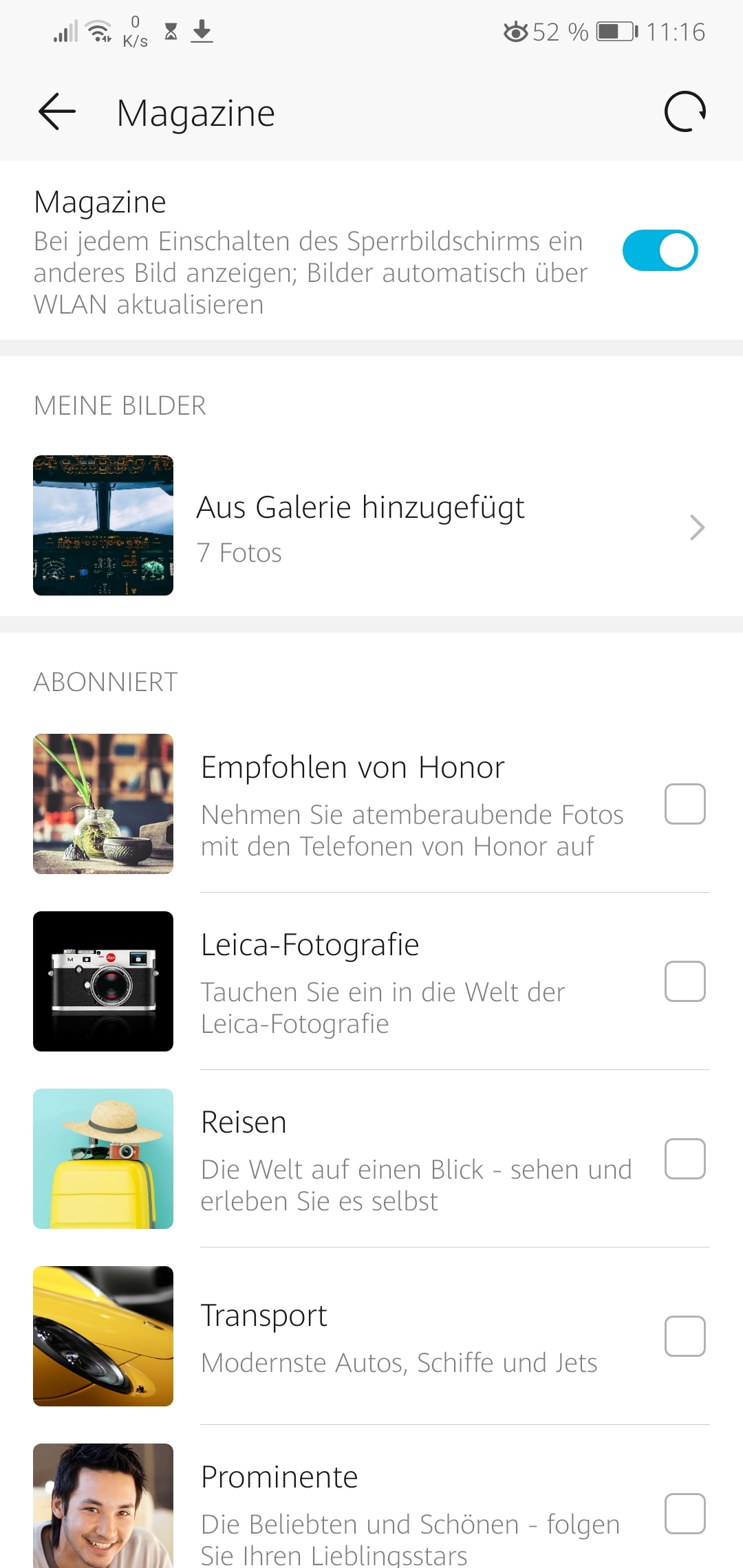This screenshot has width=743, height=1568.
Task: Select the Reisen category checkbox
Action: tap(685, 1159)
